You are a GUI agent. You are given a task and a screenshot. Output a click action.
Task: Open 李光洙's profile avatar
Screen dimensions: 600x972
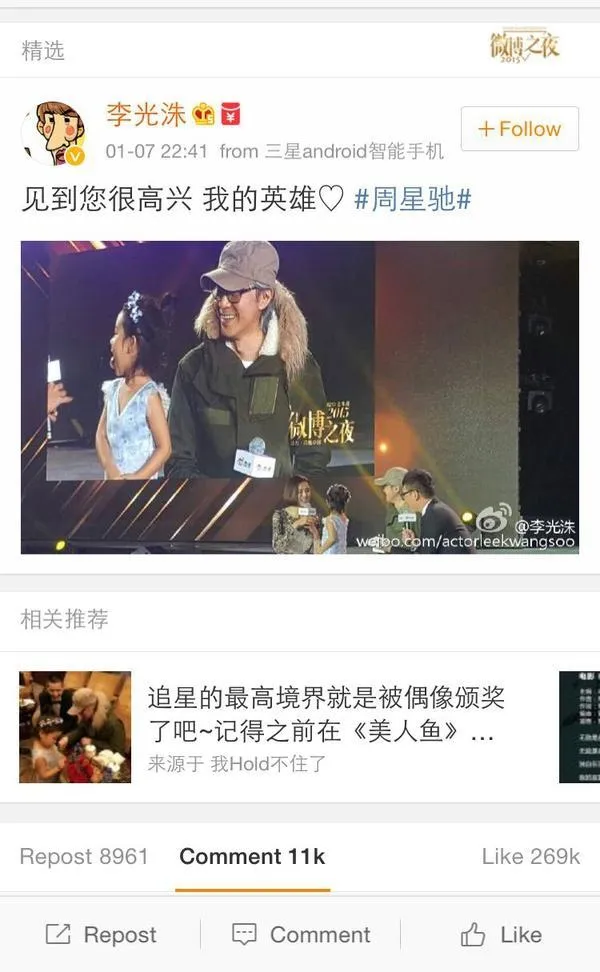[x=54, y=132]
